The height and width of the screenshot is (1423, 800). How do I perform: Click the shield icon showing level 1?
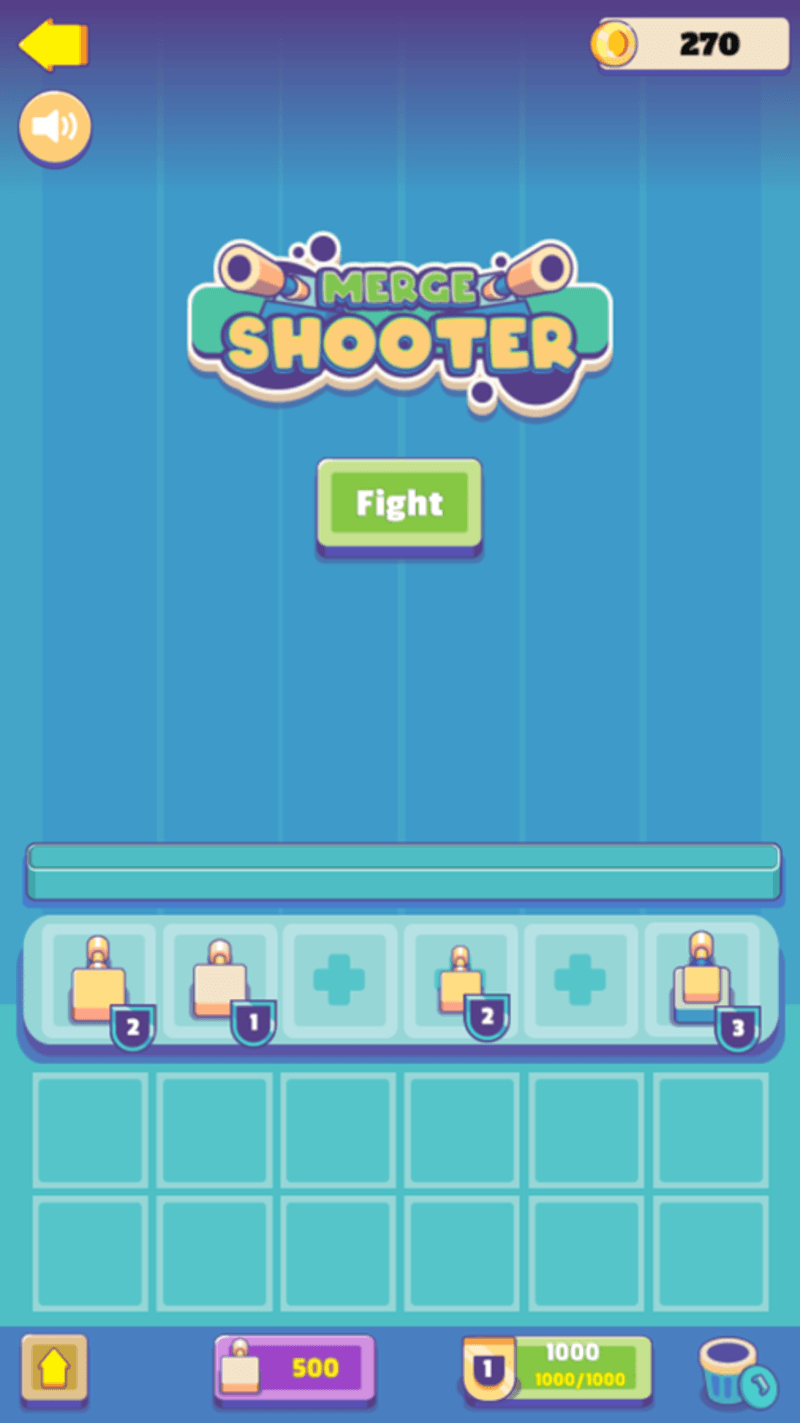click(489, 1368)
